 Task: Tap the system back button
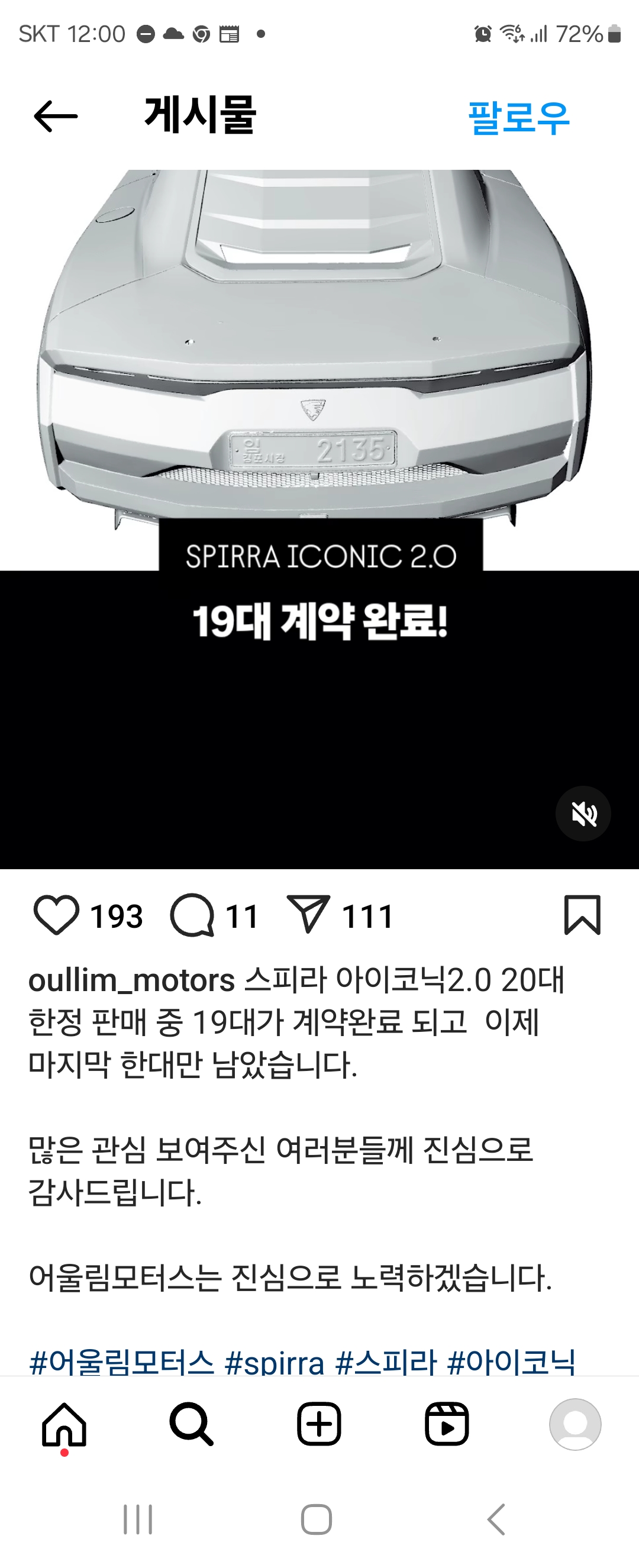click(x=496, y=1519)
